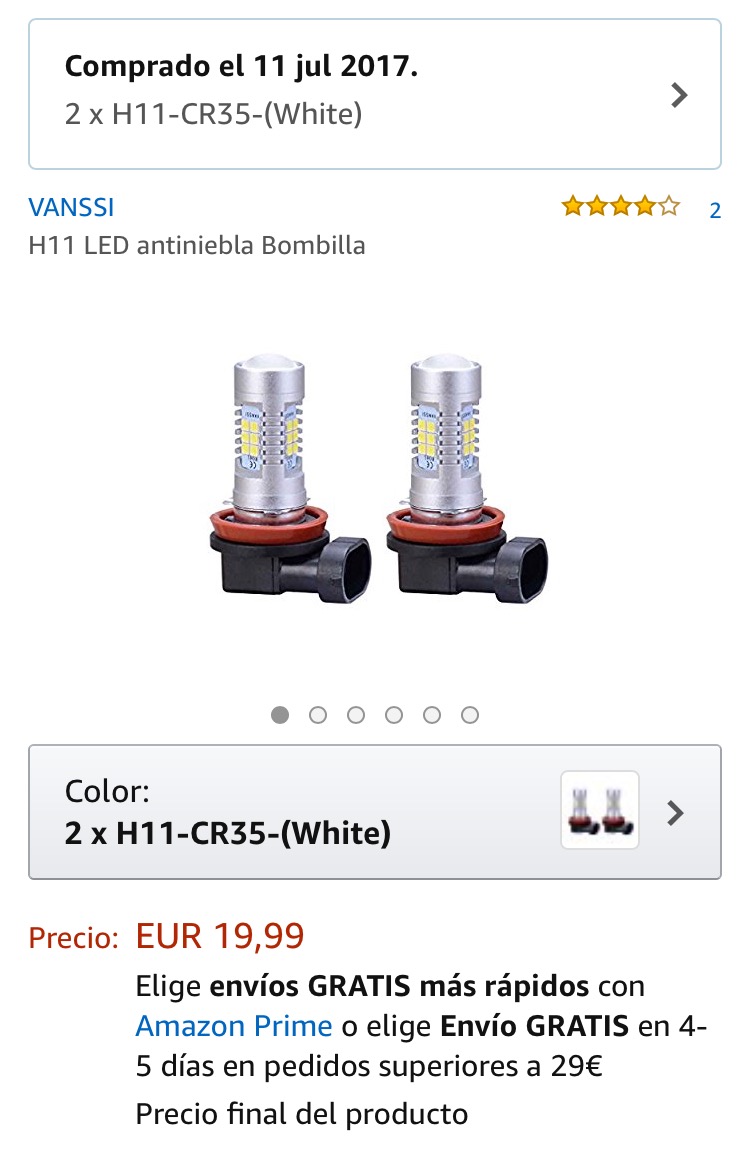Screen dimensions: 750x1155
Task: Open the order purchased on 11 jul 2017
Action: tap(374, 94)
